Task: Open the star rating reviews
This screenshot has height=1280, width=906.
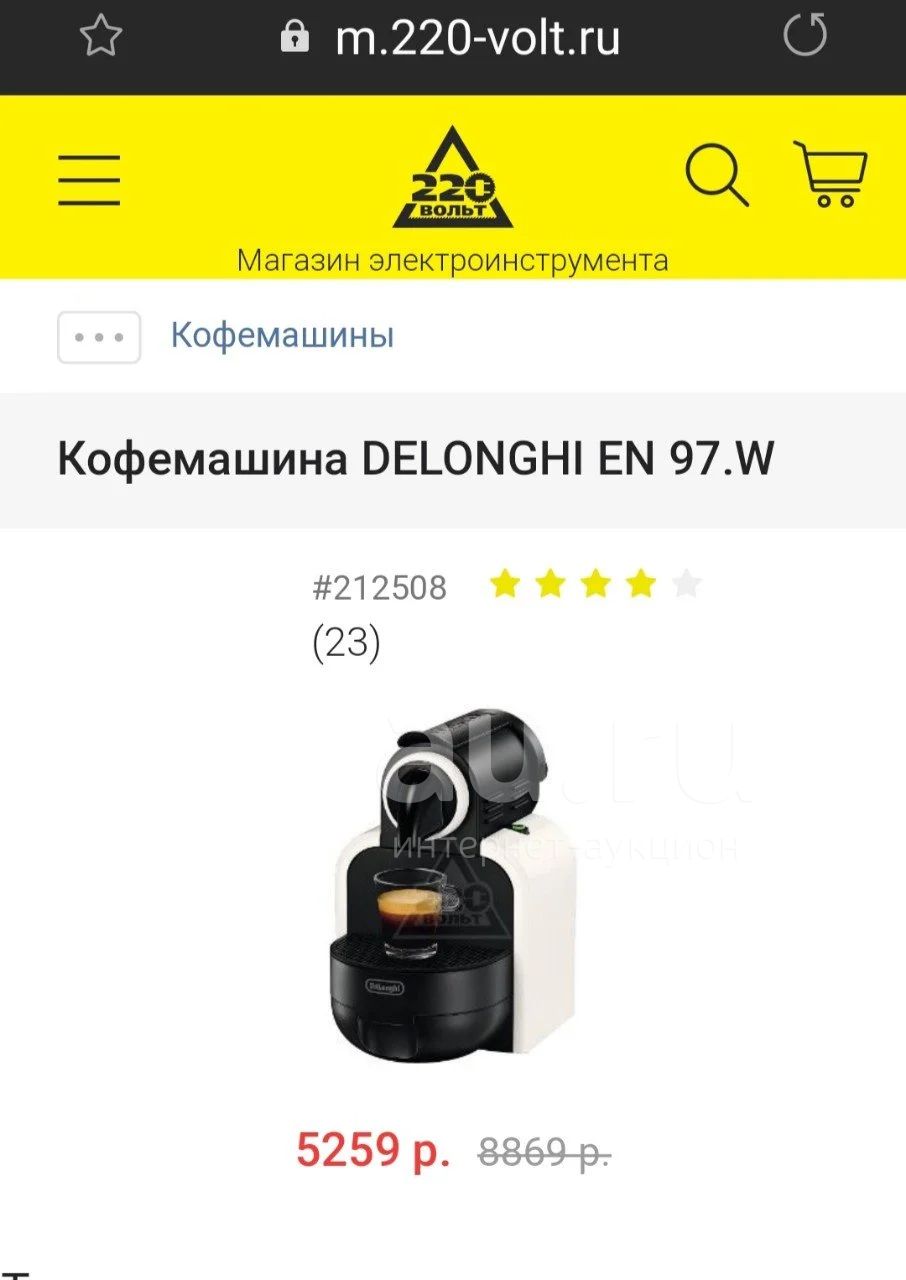Action: point(595,584)
